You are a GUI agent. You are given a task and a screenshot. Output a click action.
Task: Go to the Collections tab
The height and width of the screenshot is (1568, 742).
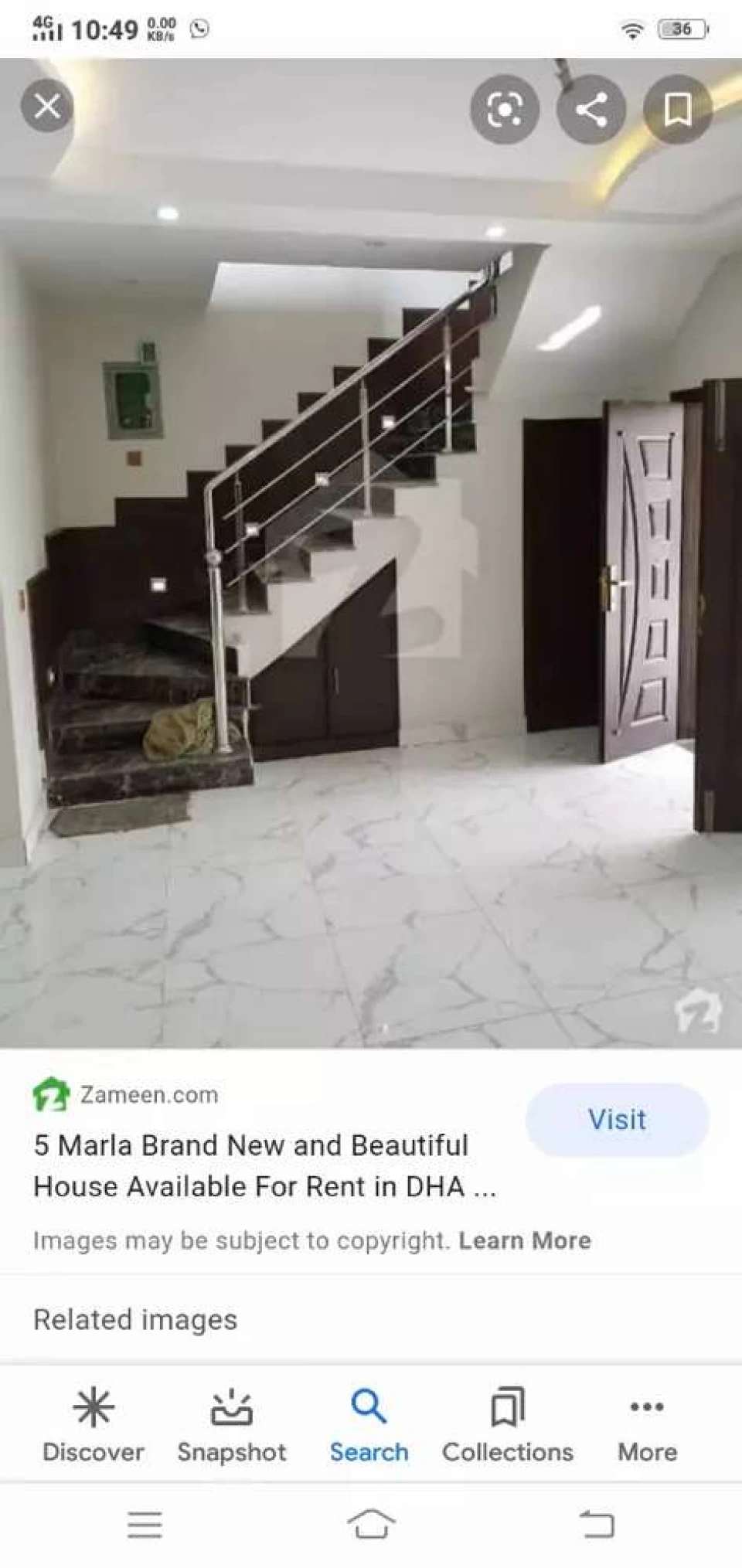coord(508,1426)
